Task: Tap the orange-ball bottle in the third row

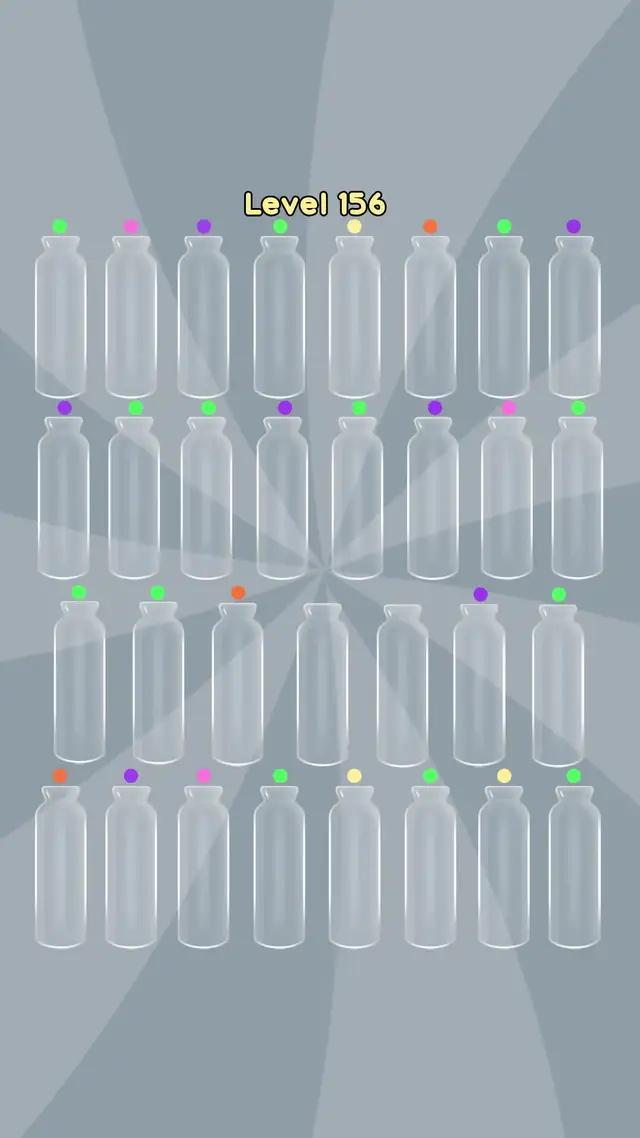Action: [238, 683]
